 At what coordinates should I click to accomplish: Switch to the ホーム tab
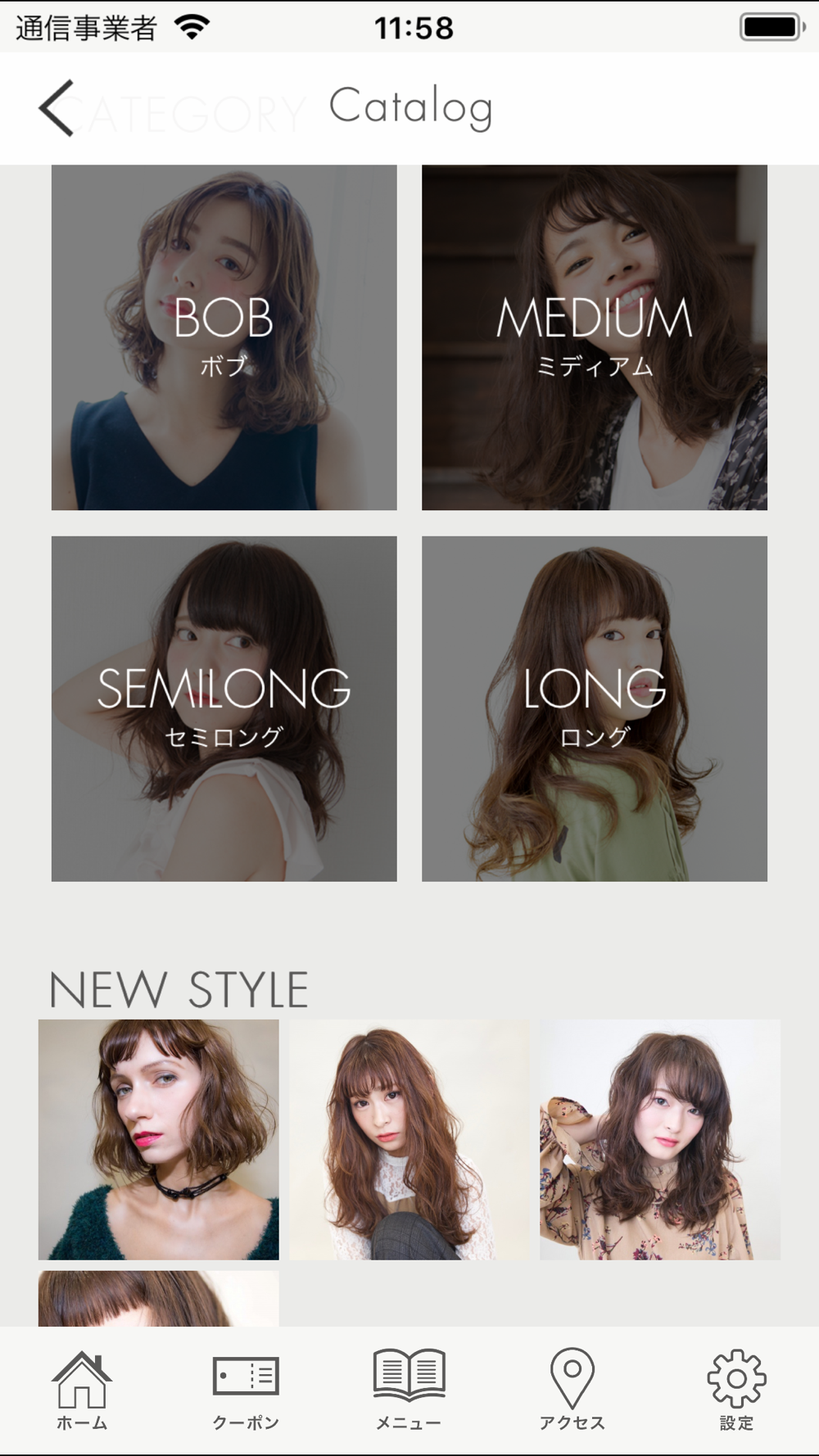pyautogui.click(x=82, y=1390)
